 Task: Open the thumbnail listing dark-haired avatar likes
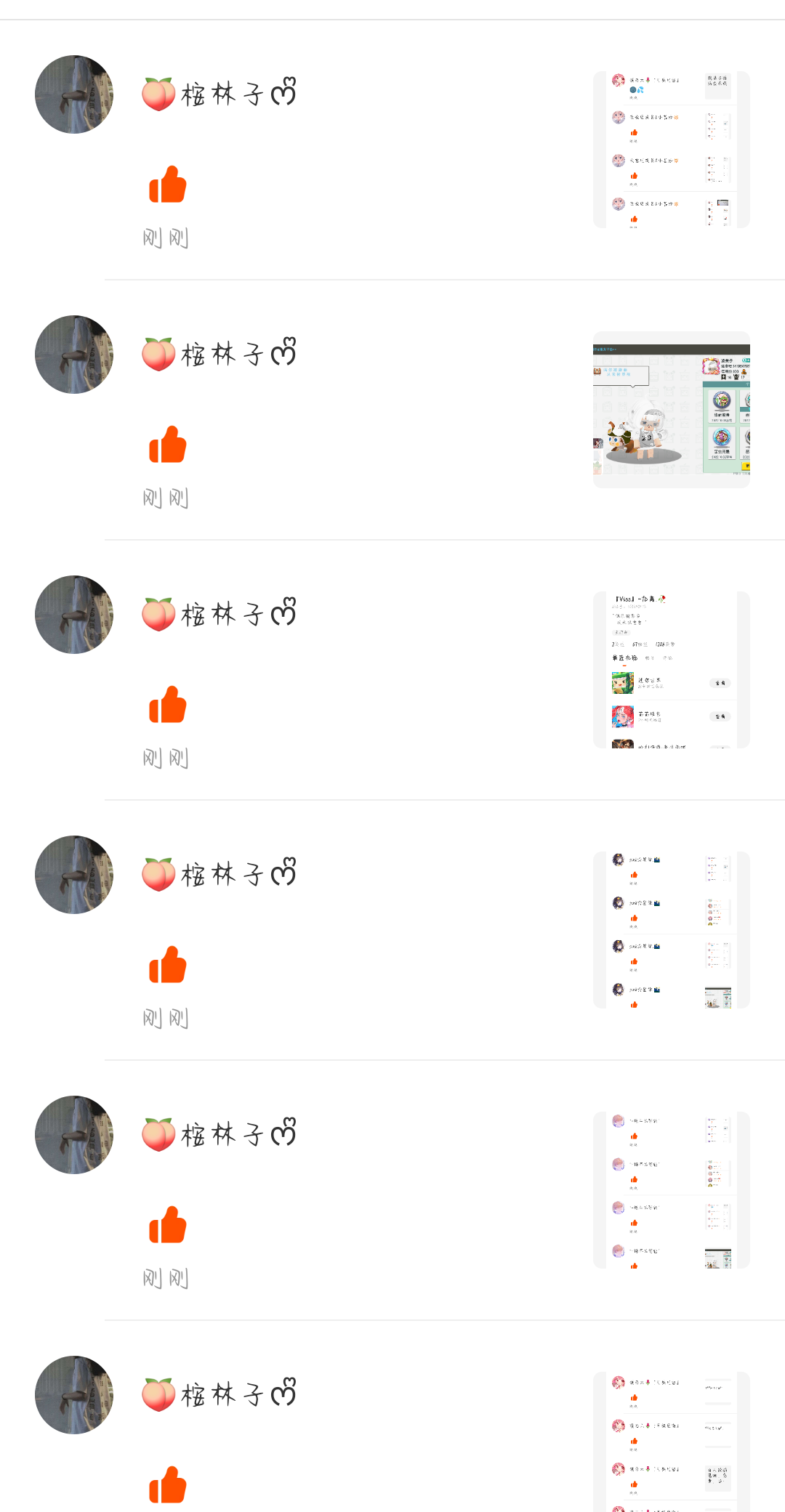(671, 930)
